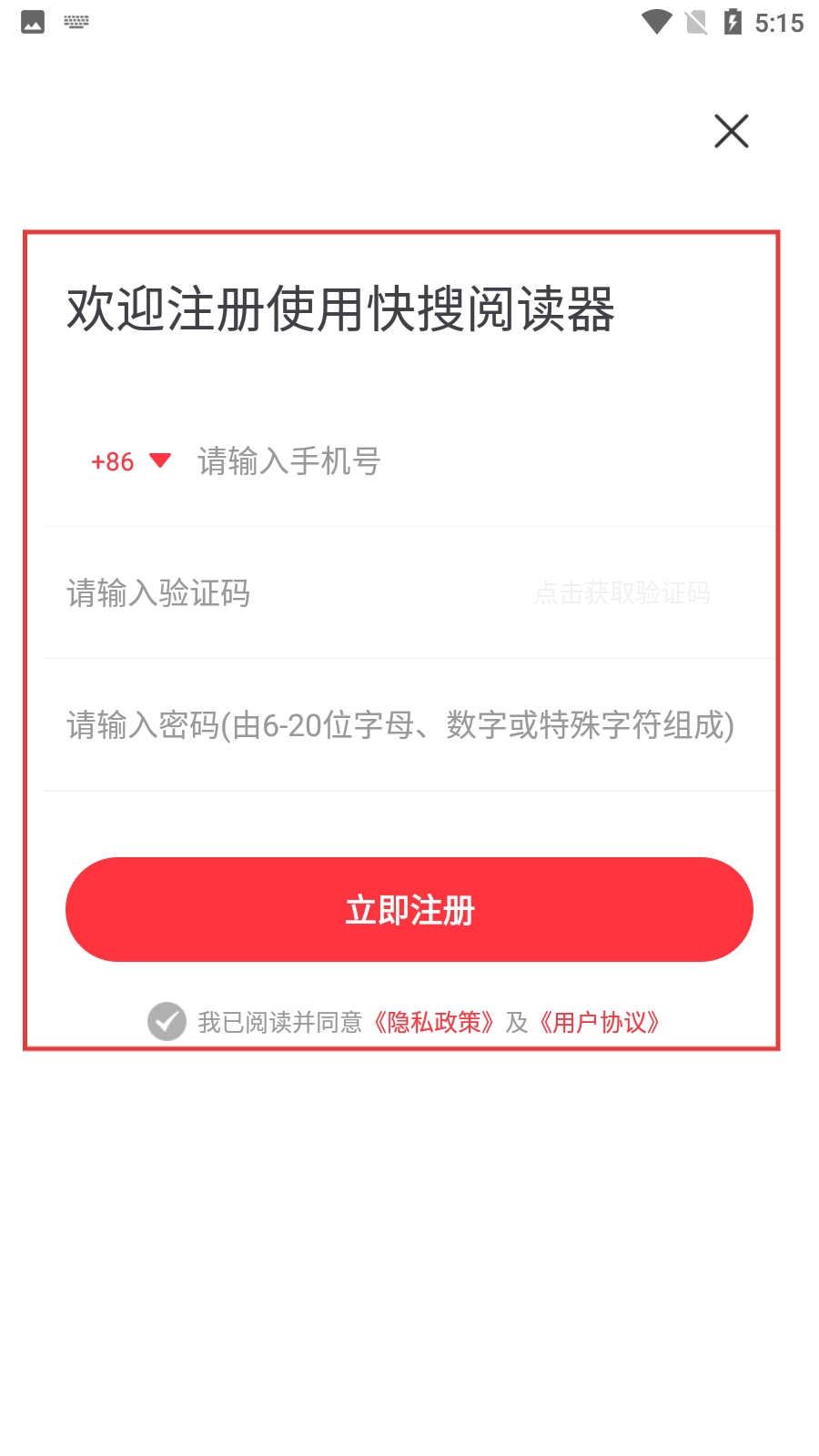Click the 立即注册 register button
This screenshot has width=819, height=1456.
click(409, 909)
